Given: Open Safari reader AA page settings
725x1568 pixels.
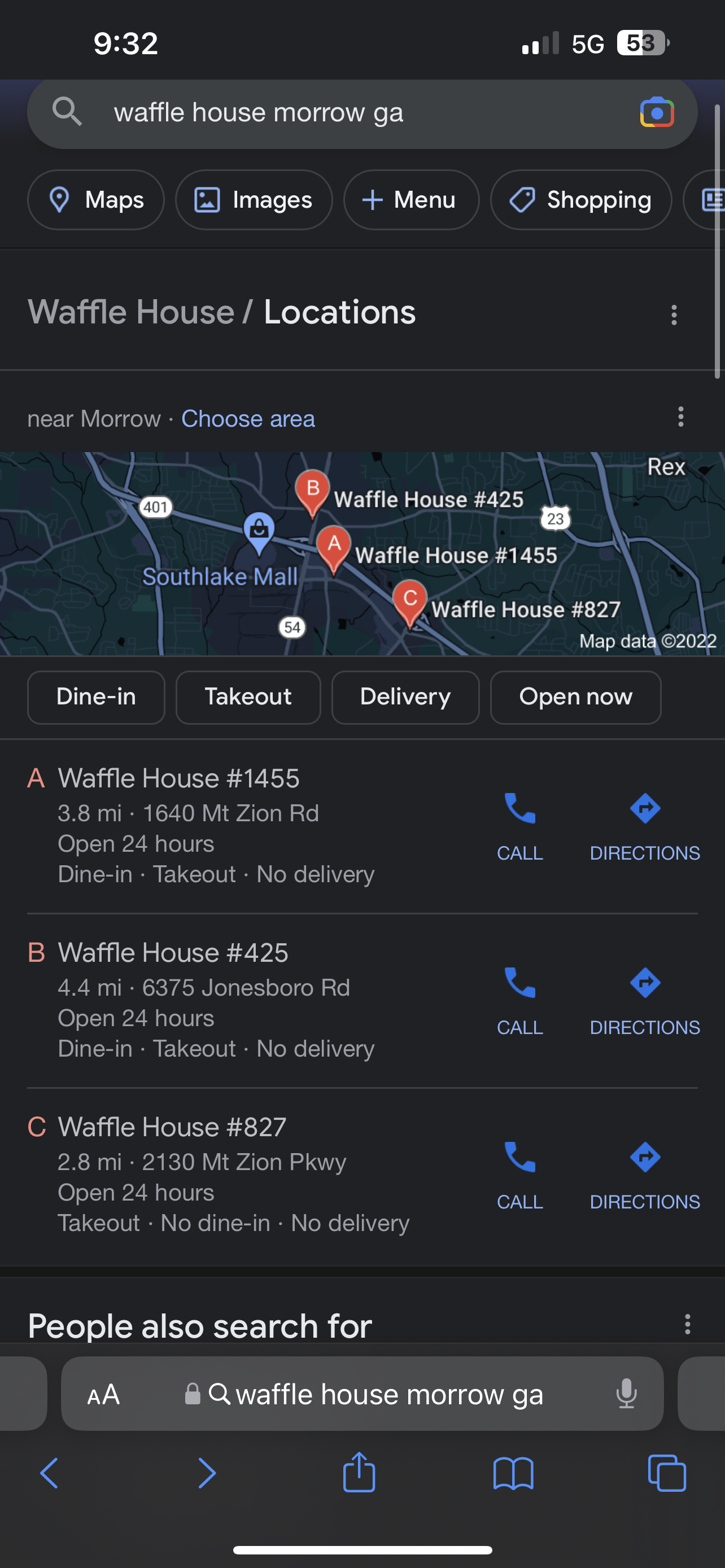Looking at the screenshot, I should 103,1394.
